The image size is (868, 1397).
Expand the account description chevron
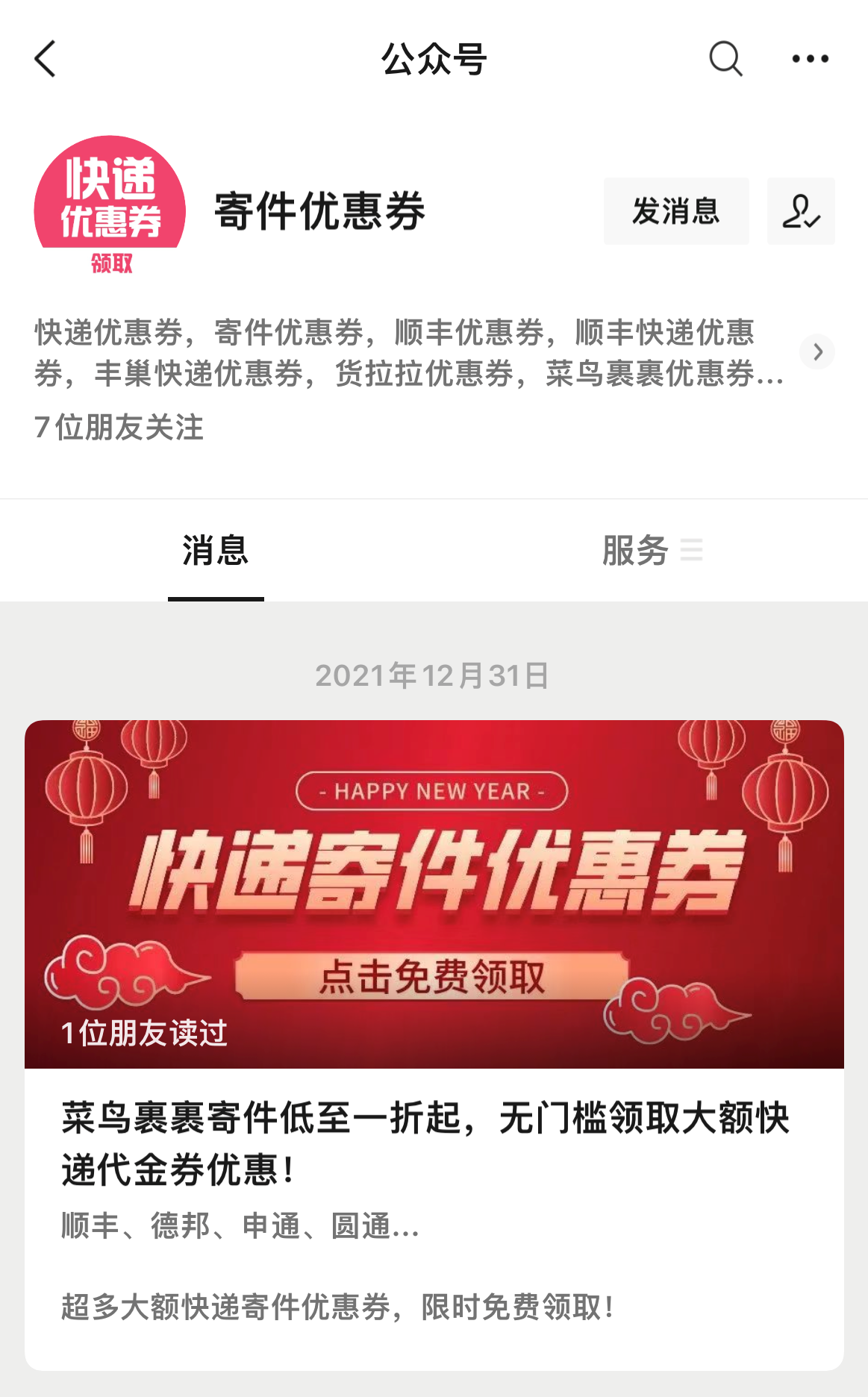coord(817,351)
